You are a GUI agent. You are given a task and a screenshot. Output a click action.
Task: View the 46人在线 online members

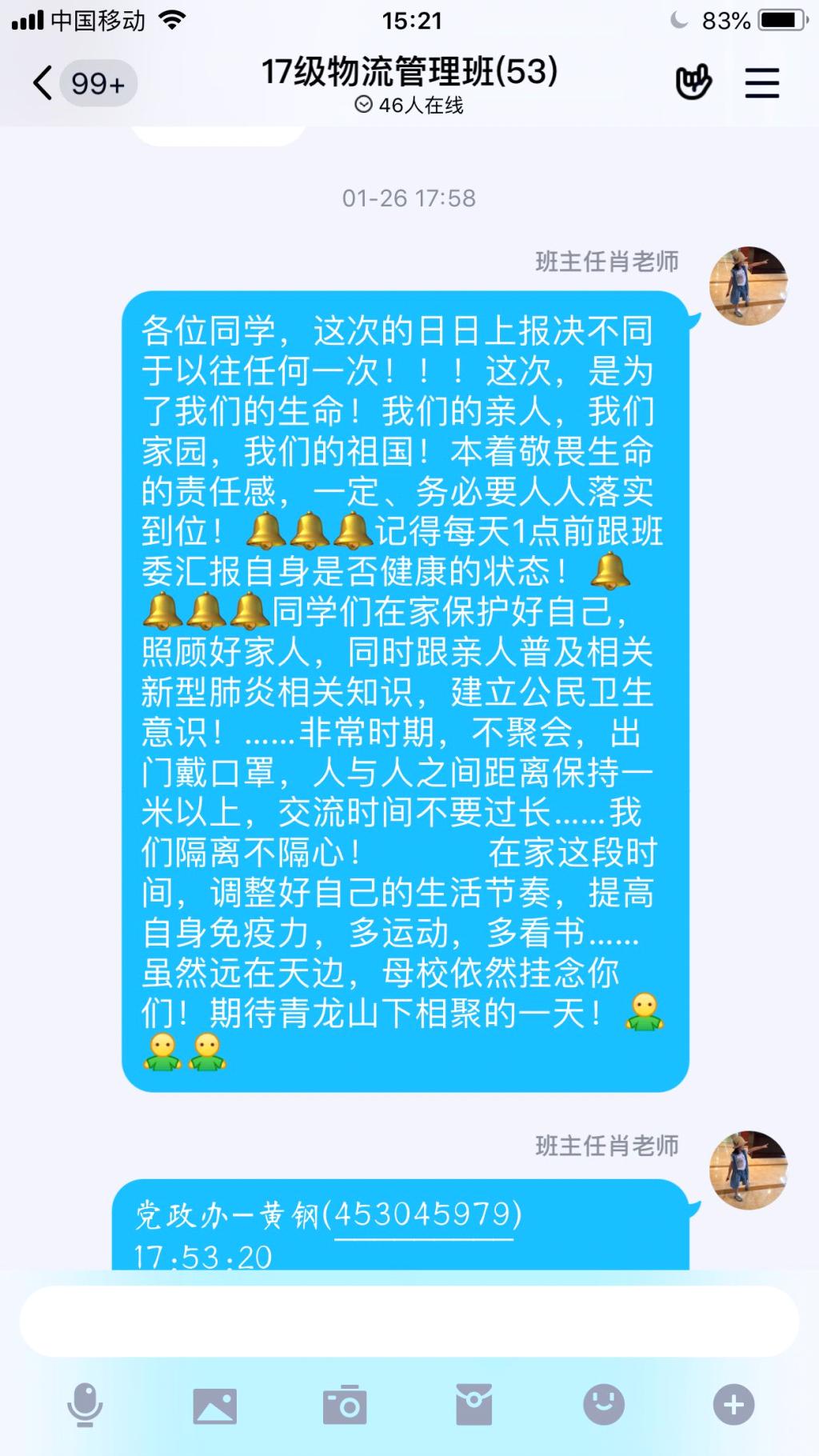coord(409,106)
